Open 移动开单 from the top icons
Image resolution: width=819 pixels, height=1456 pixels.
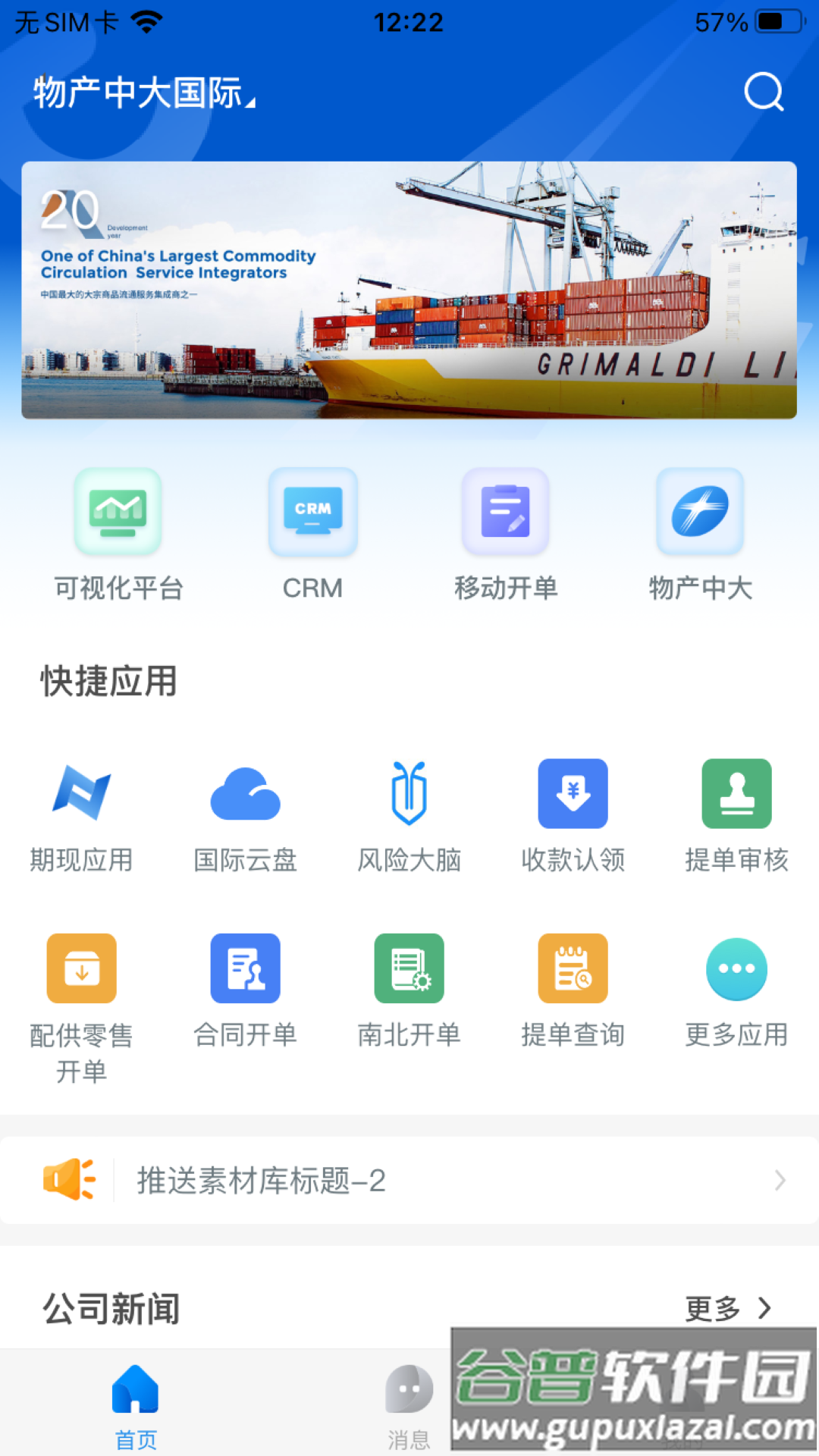pos(507,531)
